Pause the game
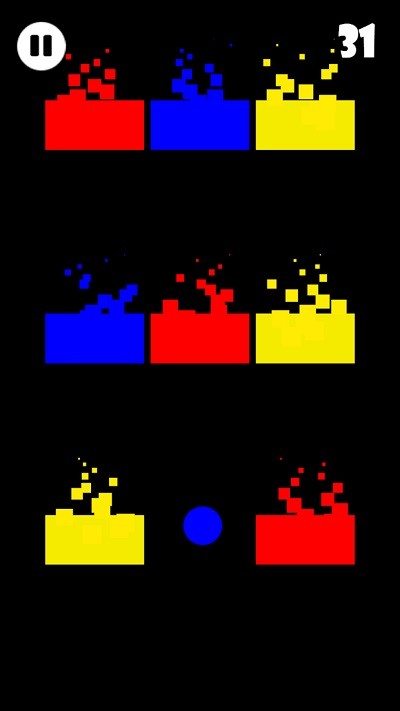 [x=41, y=46]
